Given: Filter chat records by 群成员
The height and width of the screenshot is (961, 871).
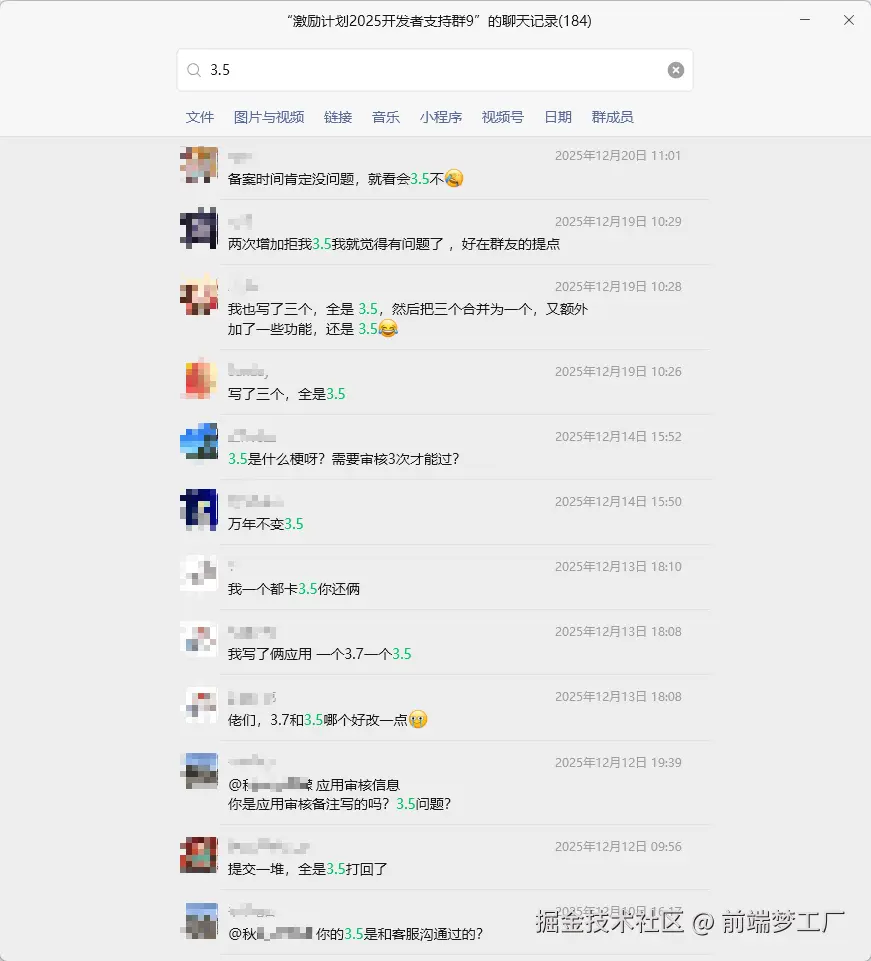Looking at the screenshot, I should pyautogui.click(x=612, y=117).
